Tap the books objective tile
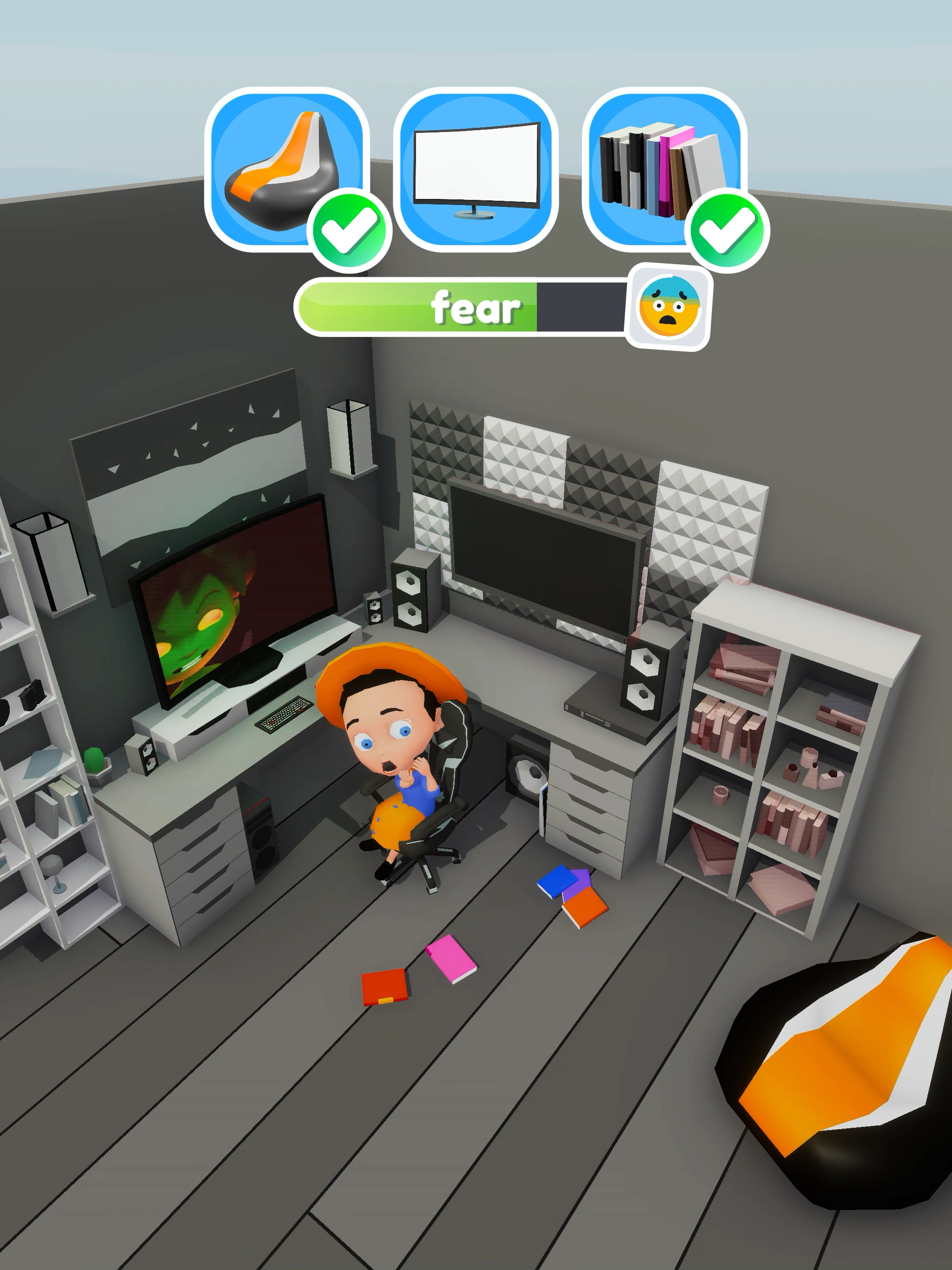 664,170
